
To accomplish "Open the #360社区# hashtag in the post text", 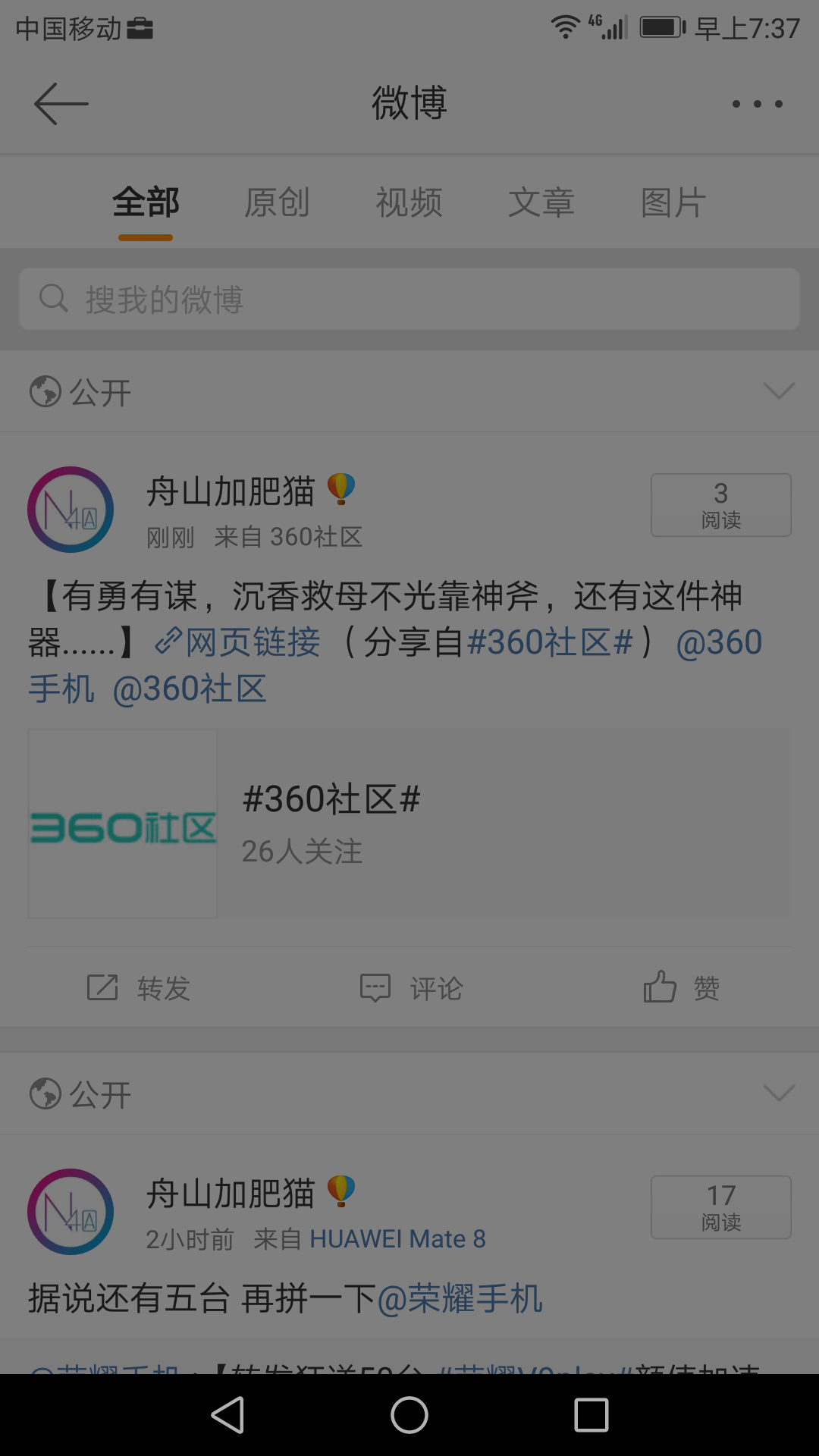I will 551,643.
